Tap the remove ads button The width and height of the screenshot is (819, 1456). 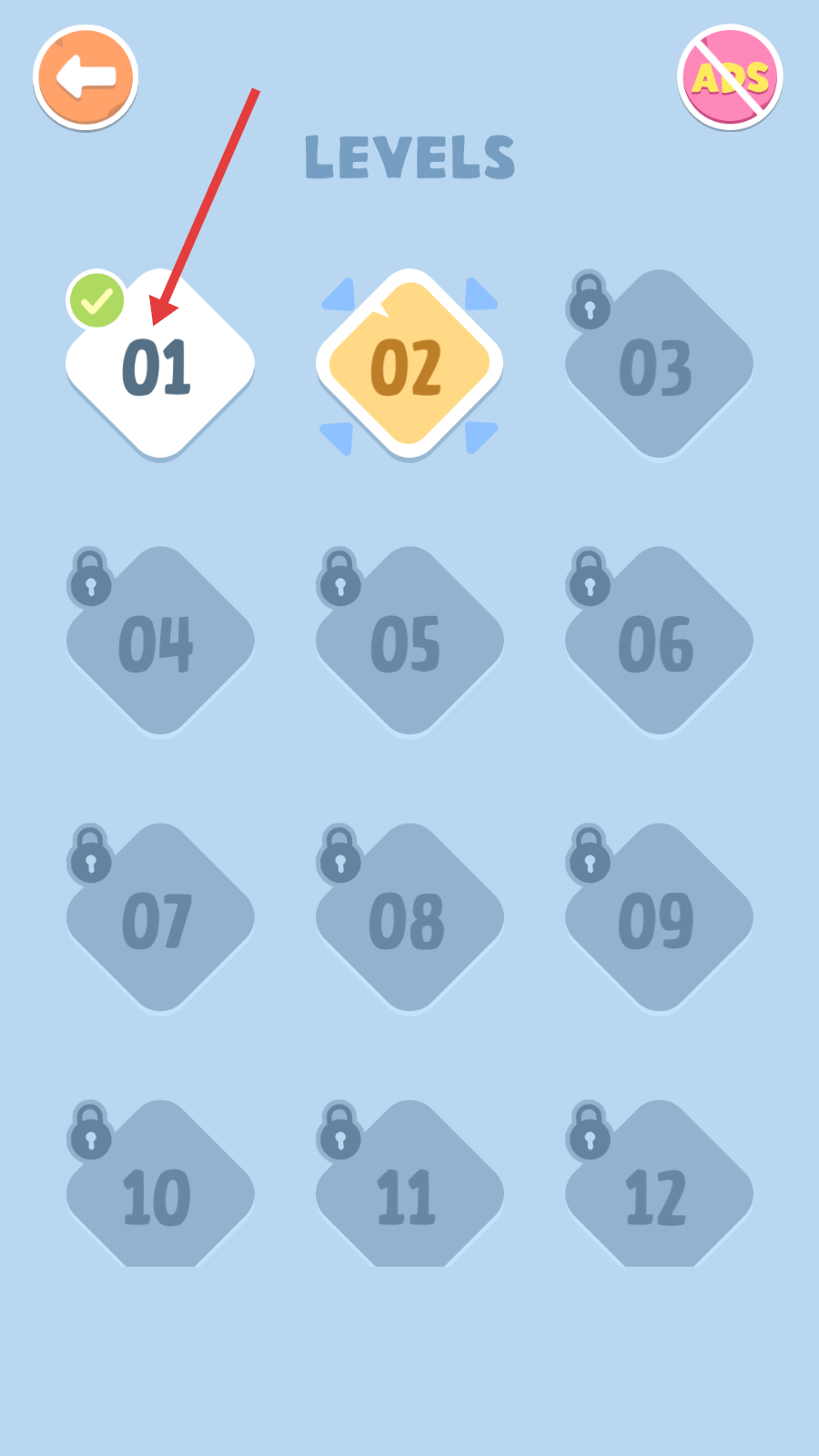point(731,77)
